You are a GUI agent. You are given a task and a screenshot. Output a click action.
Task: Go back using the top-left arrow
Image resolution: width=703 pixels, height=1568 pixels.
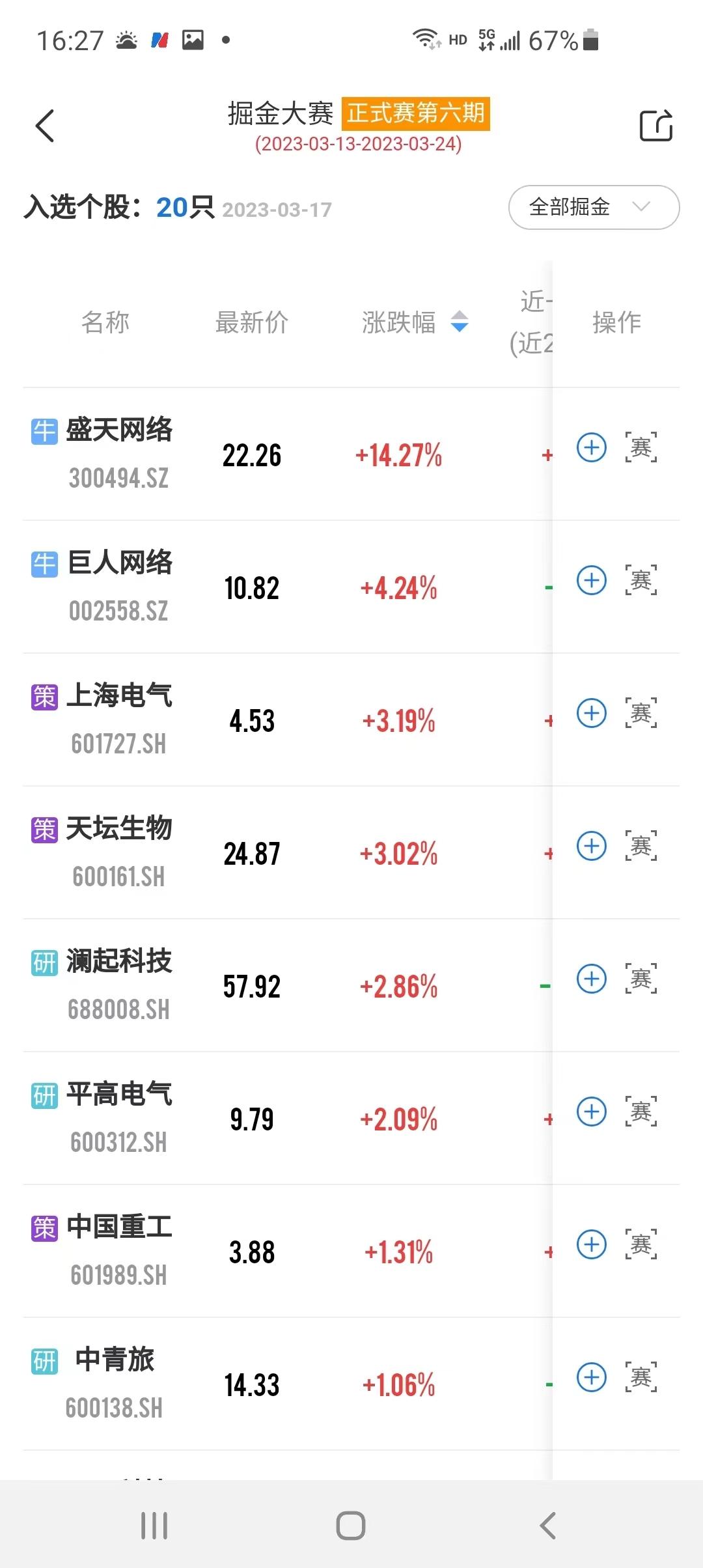click(45, 126)
